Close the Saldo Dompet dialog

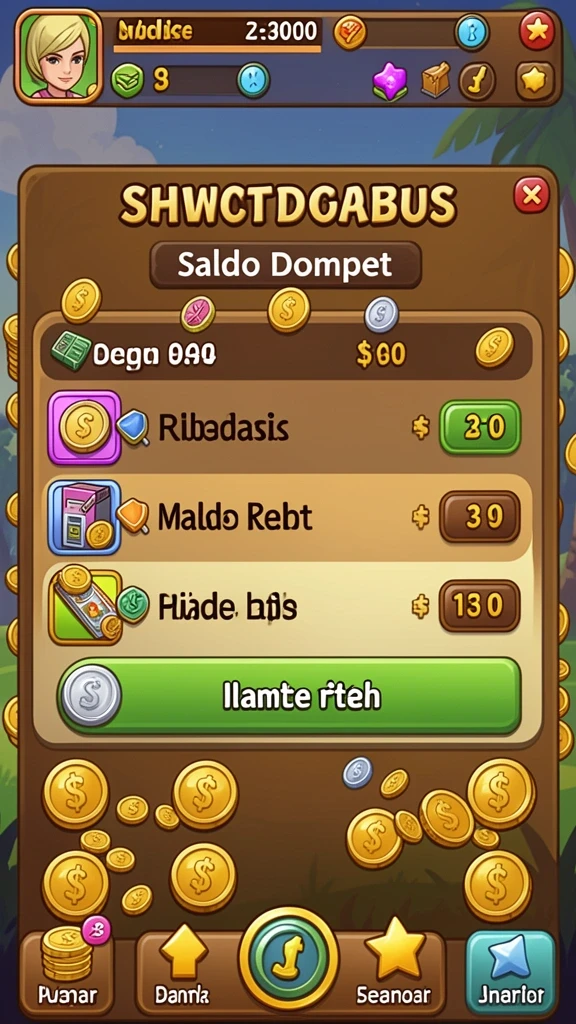pos(531,195)
